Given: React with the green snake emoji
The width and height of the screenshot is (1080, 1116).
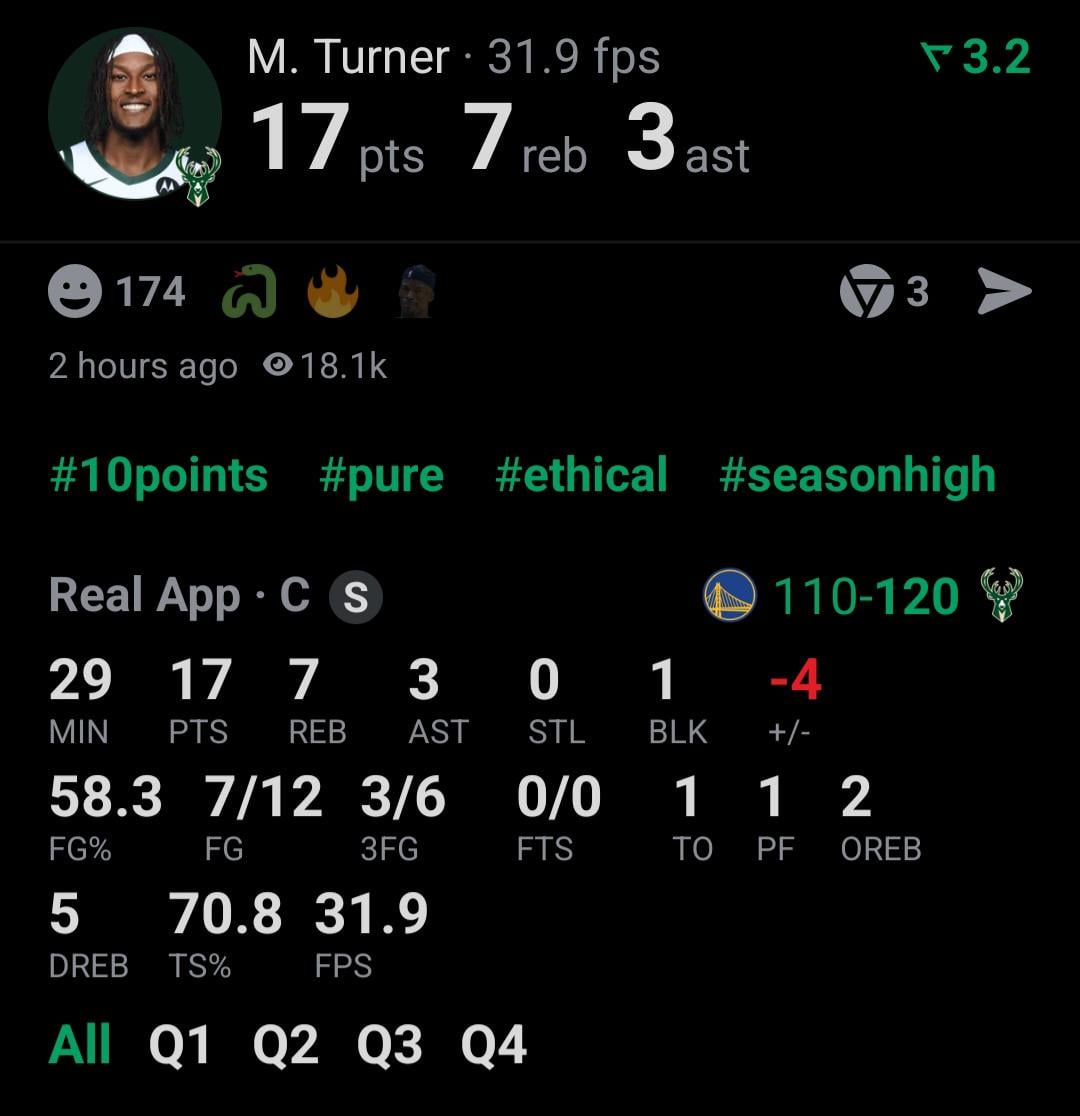Looking at the screenshot, I should coord(250,292).
